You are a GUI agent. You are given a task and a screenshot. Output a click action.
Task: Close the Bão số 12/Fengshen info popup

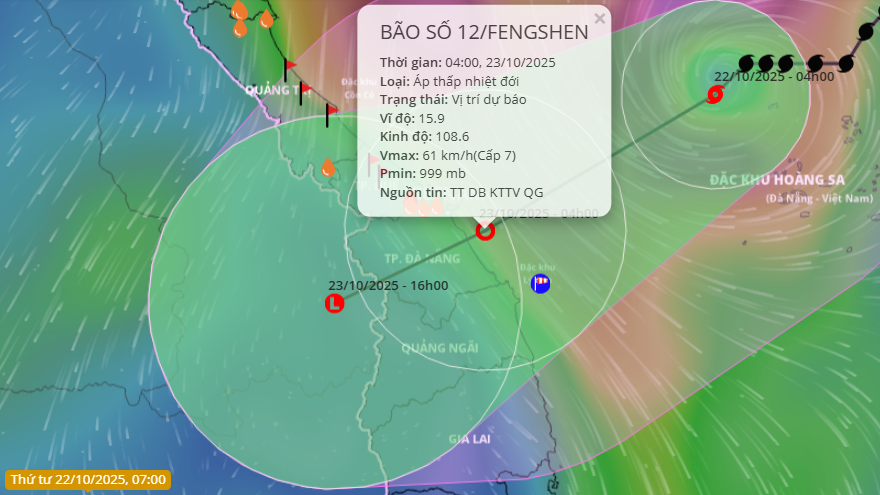pos(600,18)
